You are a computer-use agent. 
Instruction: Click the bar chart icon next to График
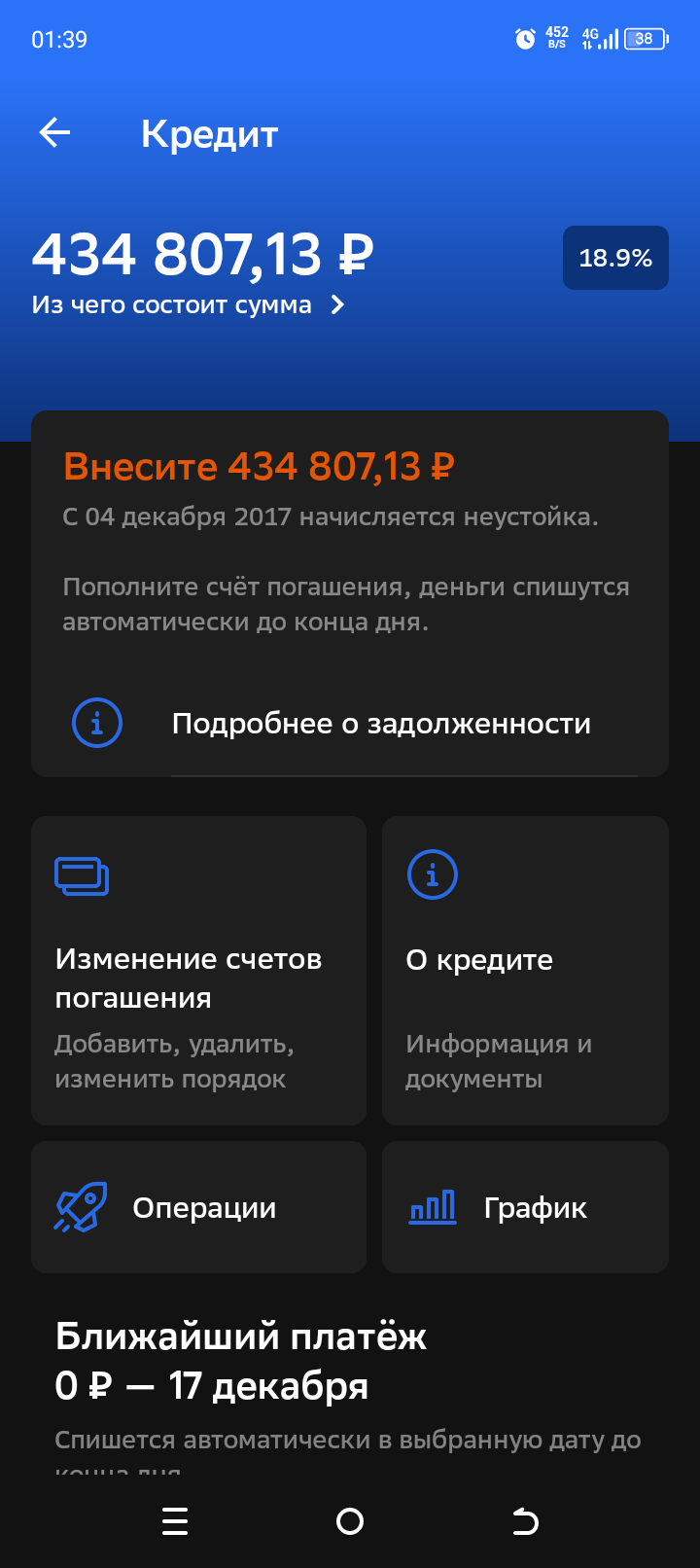point(433,1206)
